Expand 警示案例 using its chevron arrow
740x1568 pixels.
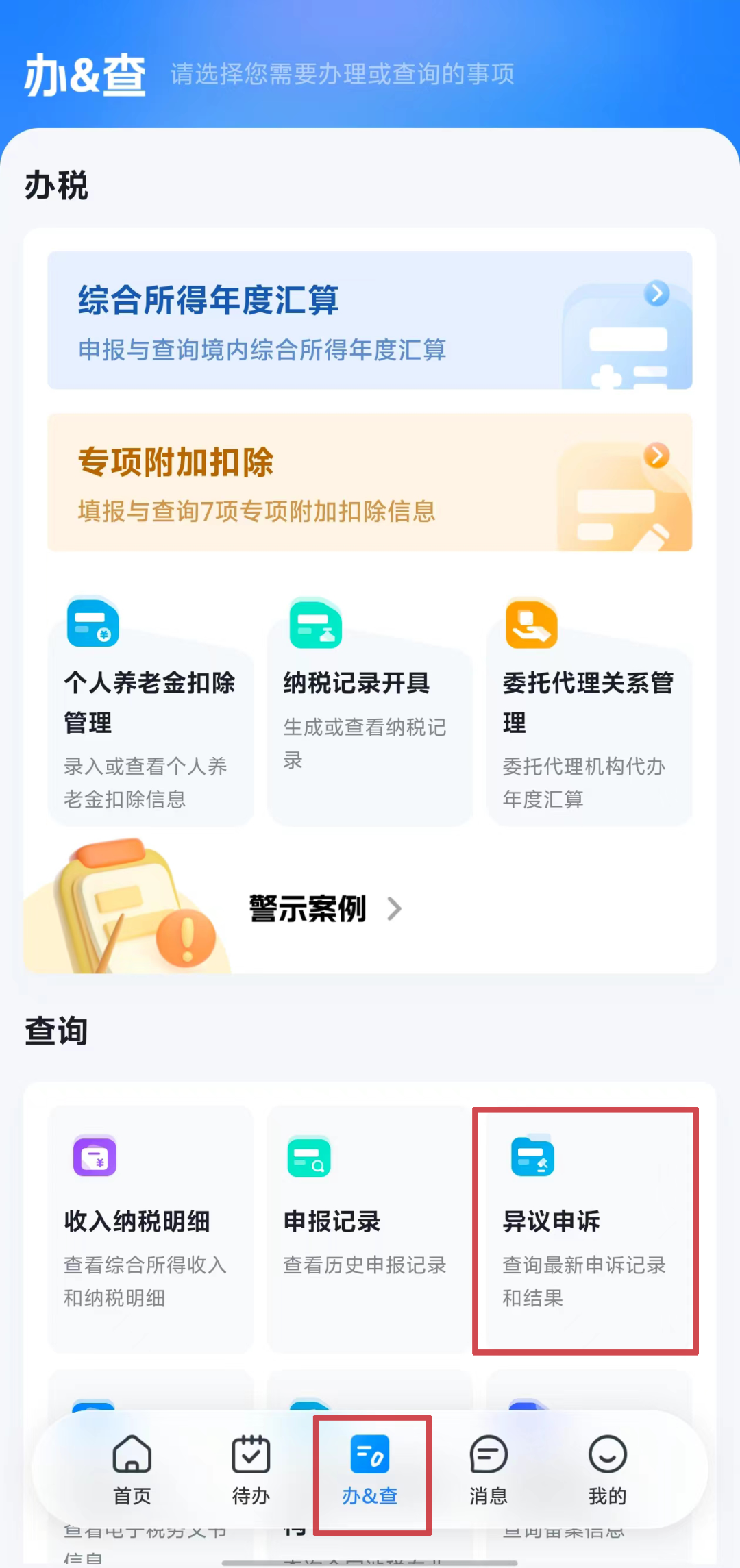coord(395,909)
